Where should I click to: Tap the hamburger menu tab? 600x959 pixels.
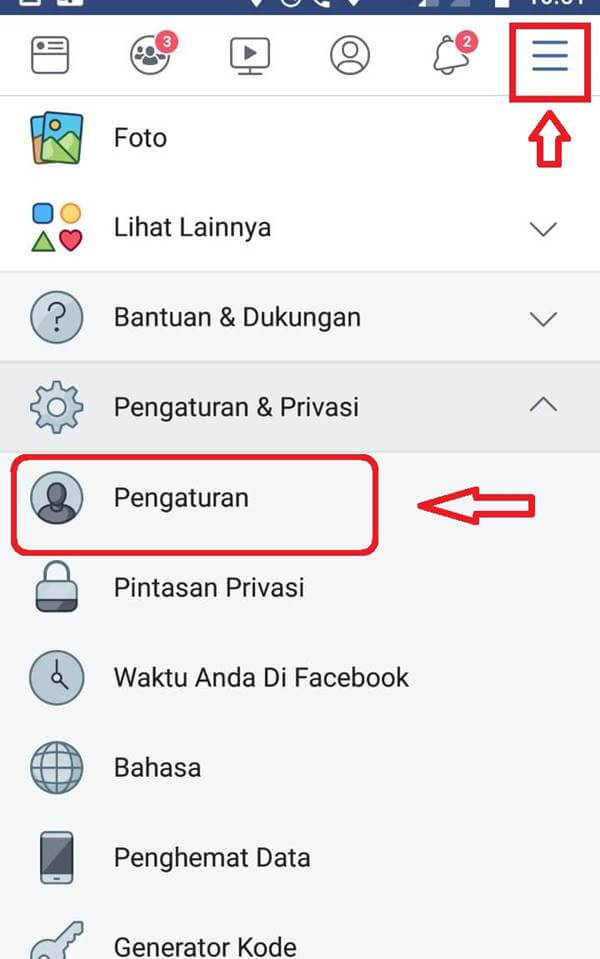(x=549, y=56)
